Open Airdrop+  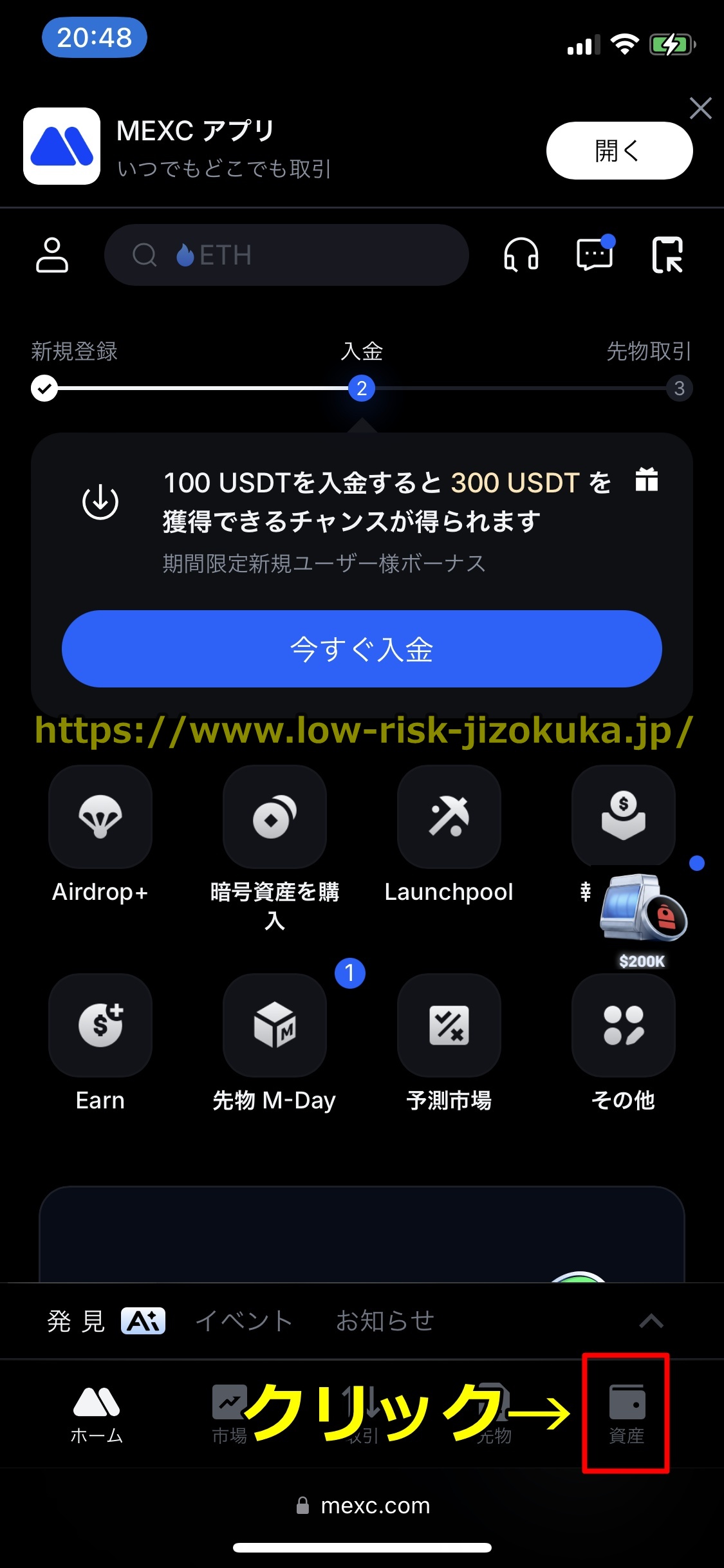click(x=100, y=817)
